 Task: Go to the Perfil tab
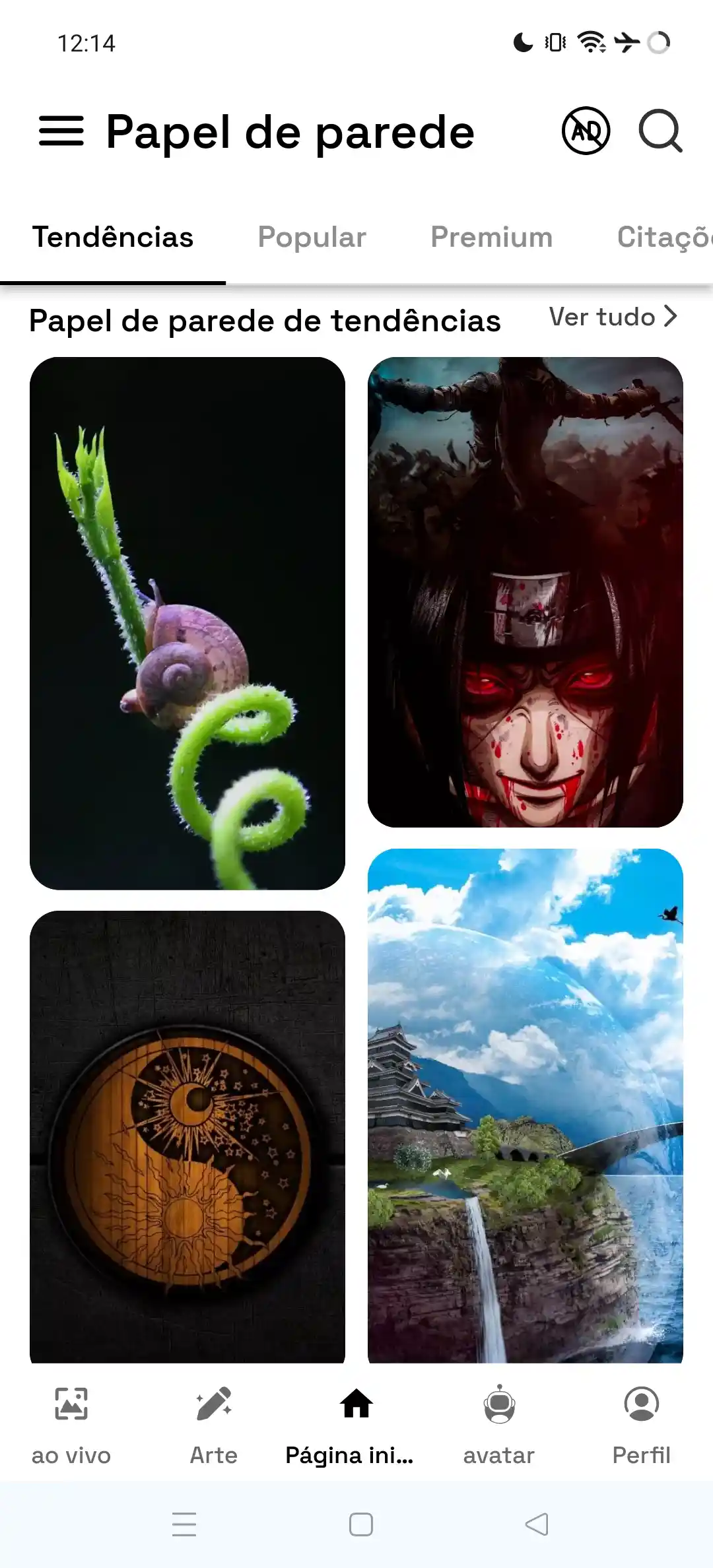(x=641, y=1425)
